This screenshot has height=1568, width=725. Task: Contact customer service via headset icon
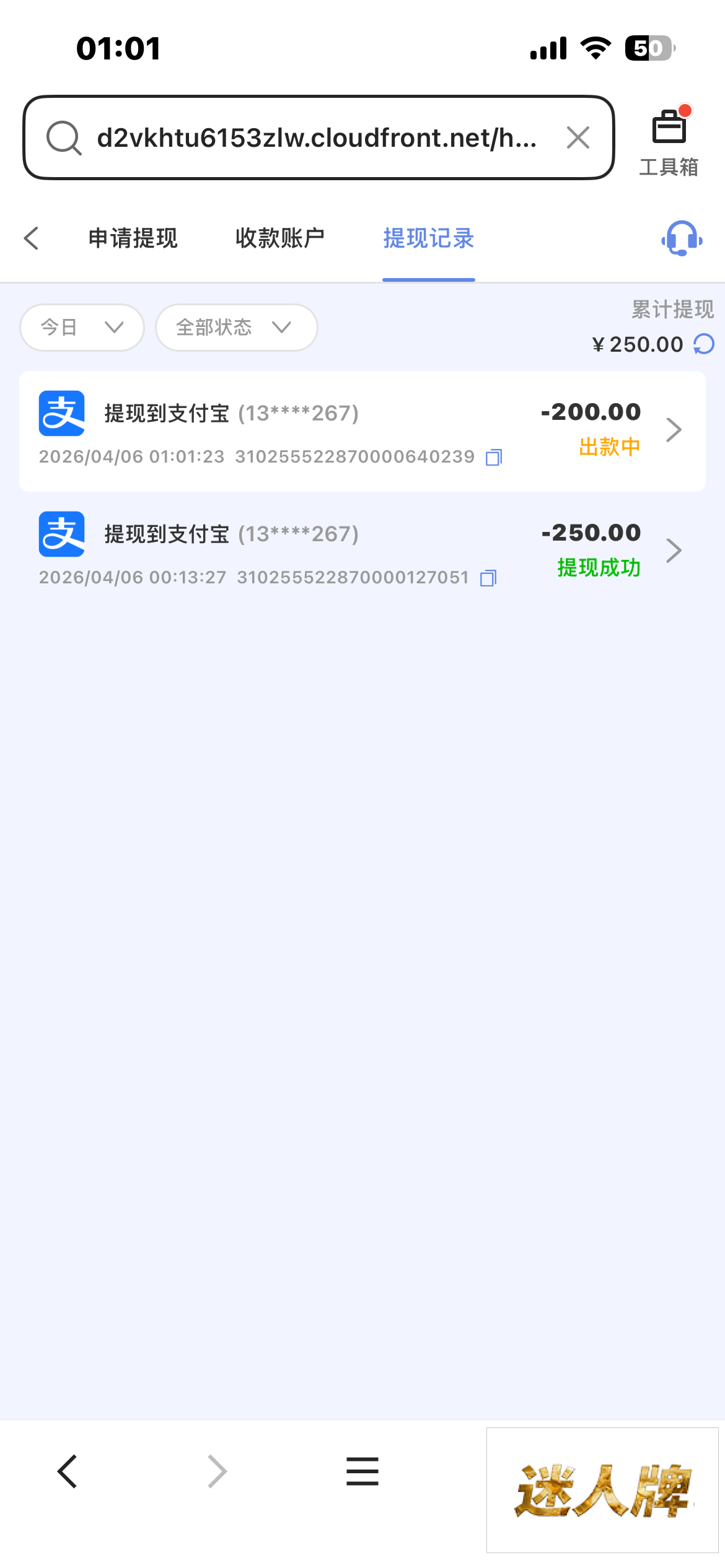click(x=682, y=238)
